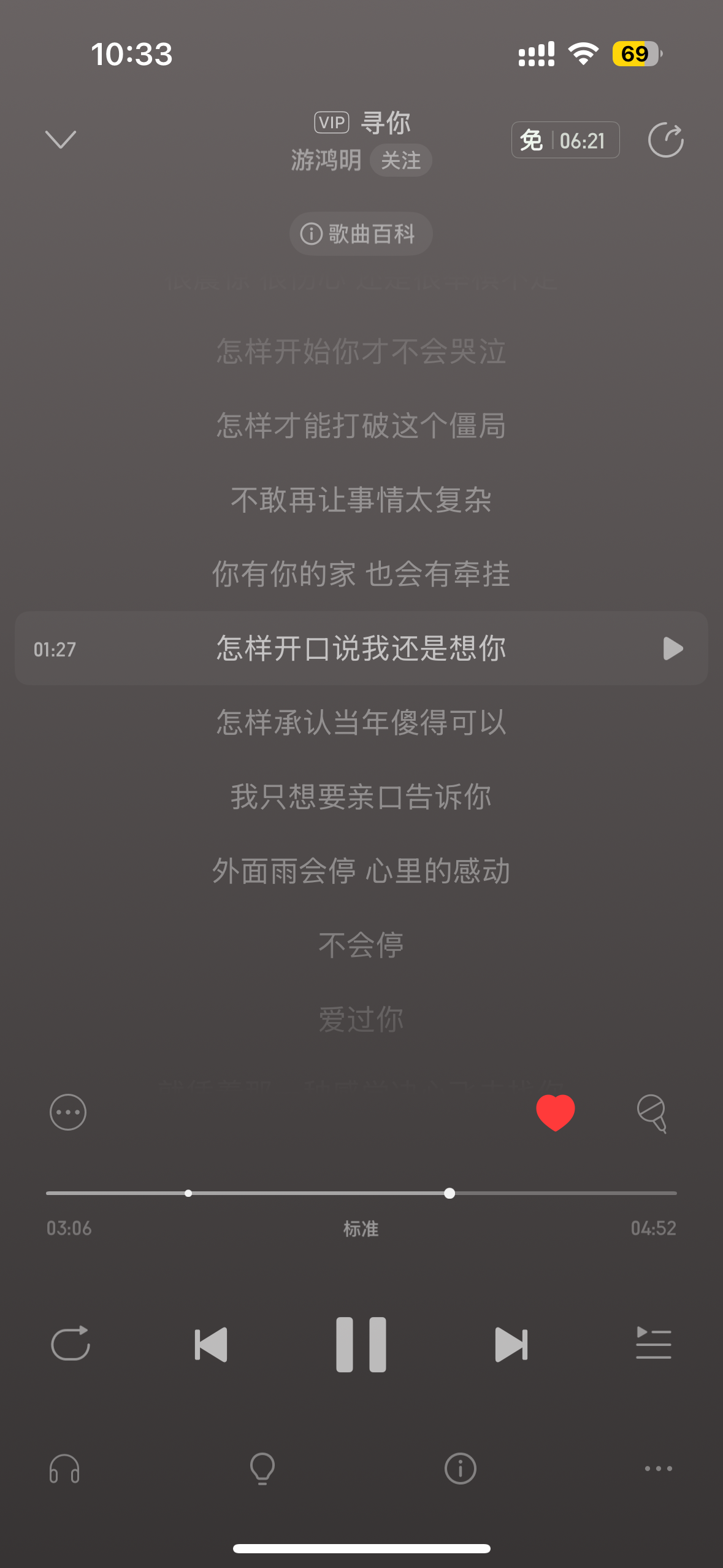723x1568 pixels.
Task: Unlike the song with the red heart
Action: 556,1112
